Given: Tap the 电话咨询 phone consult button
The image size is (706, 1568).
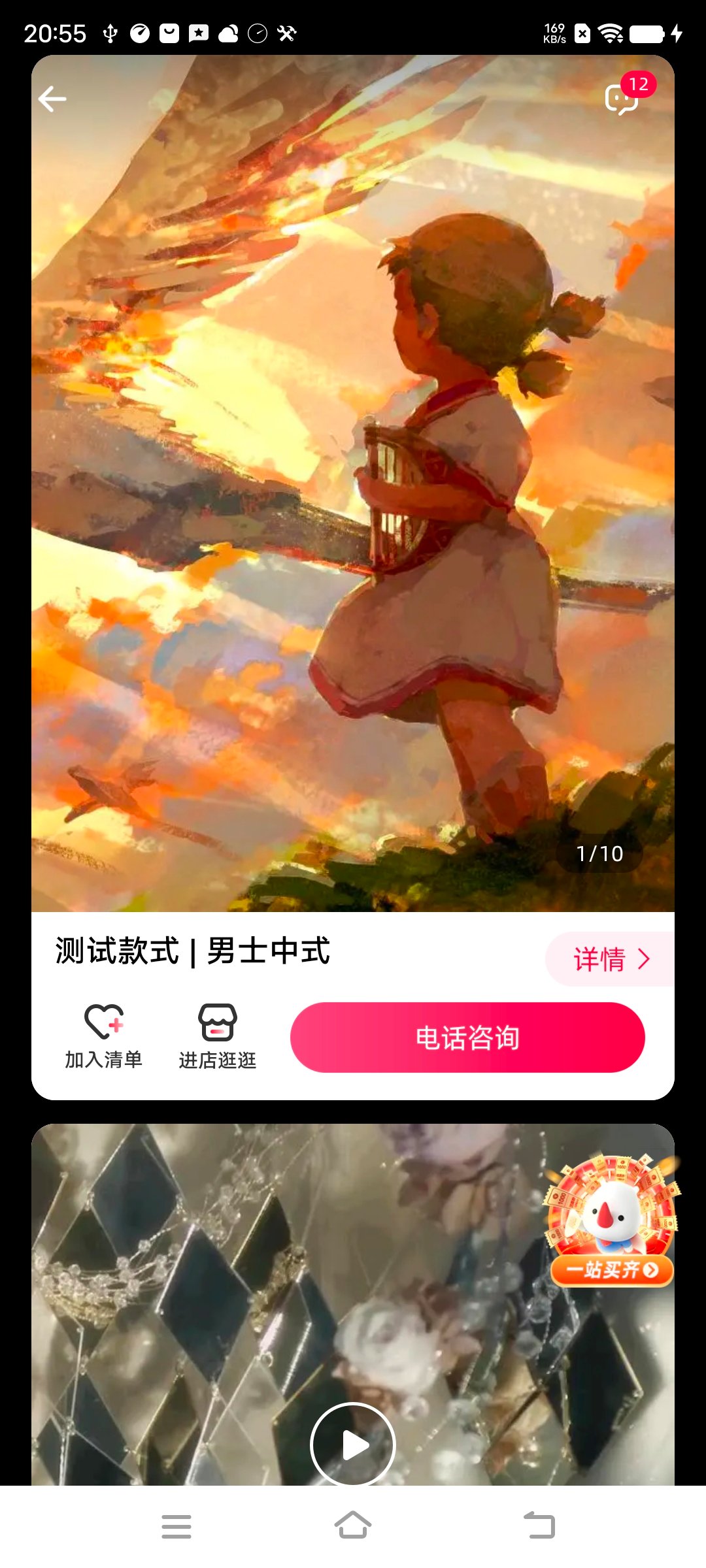Looking at the screenshot, I should (x=467, y=1037).
